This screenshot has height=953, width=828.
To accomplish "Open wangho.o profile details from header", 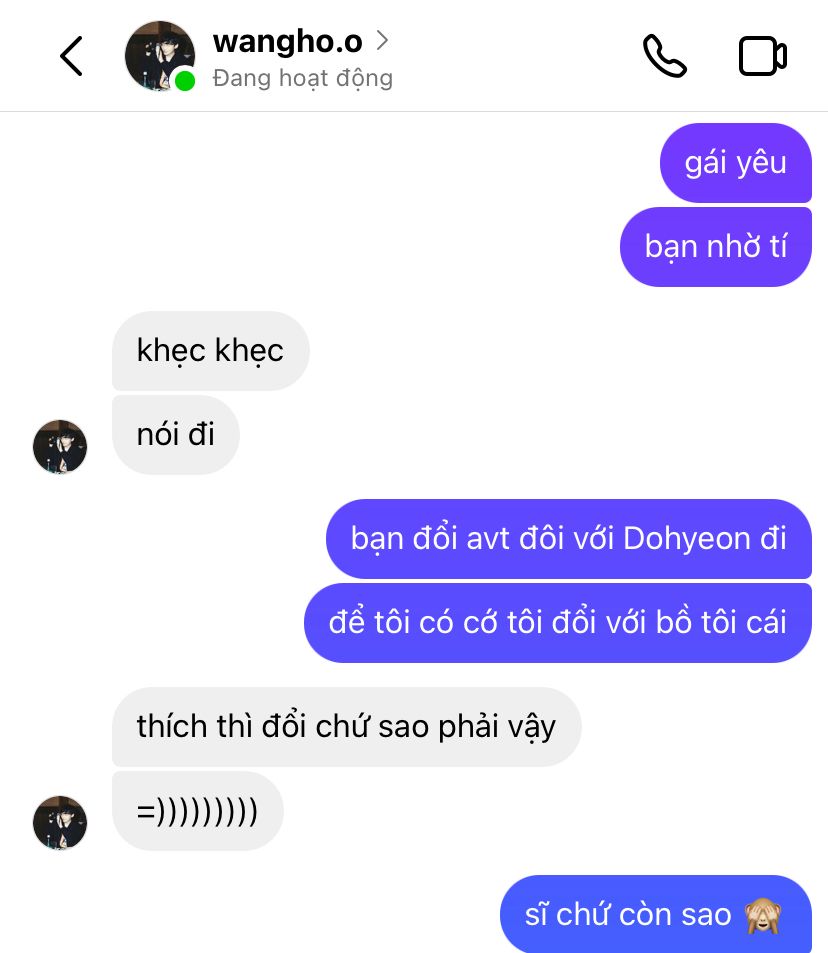I will [x=287, y=42].
